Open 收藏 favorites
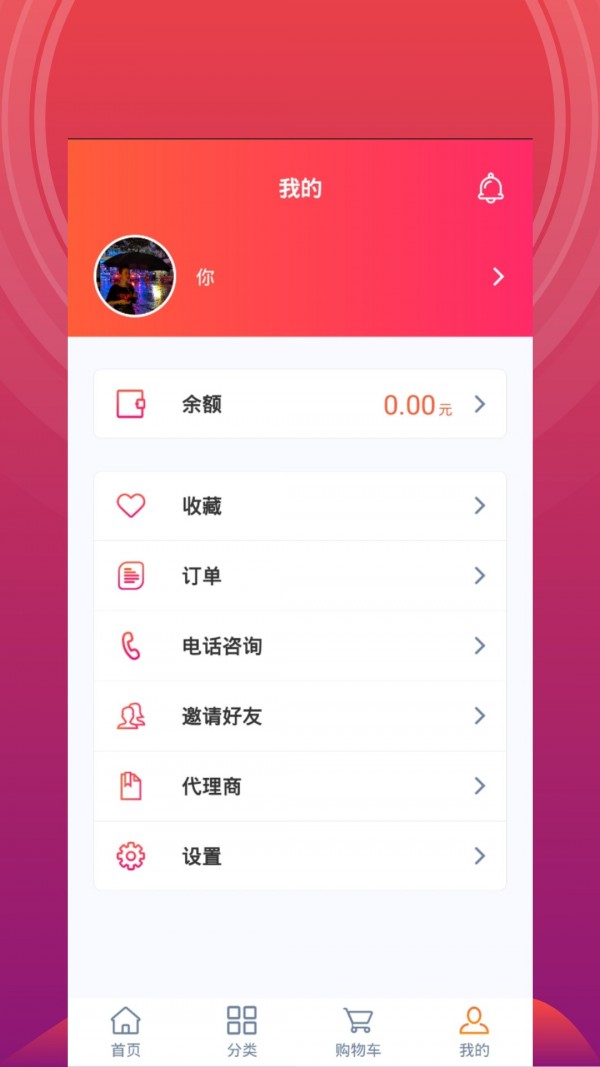Viewport: 600px width, 1067px height. pyautogui.click(x=300, y=506)
